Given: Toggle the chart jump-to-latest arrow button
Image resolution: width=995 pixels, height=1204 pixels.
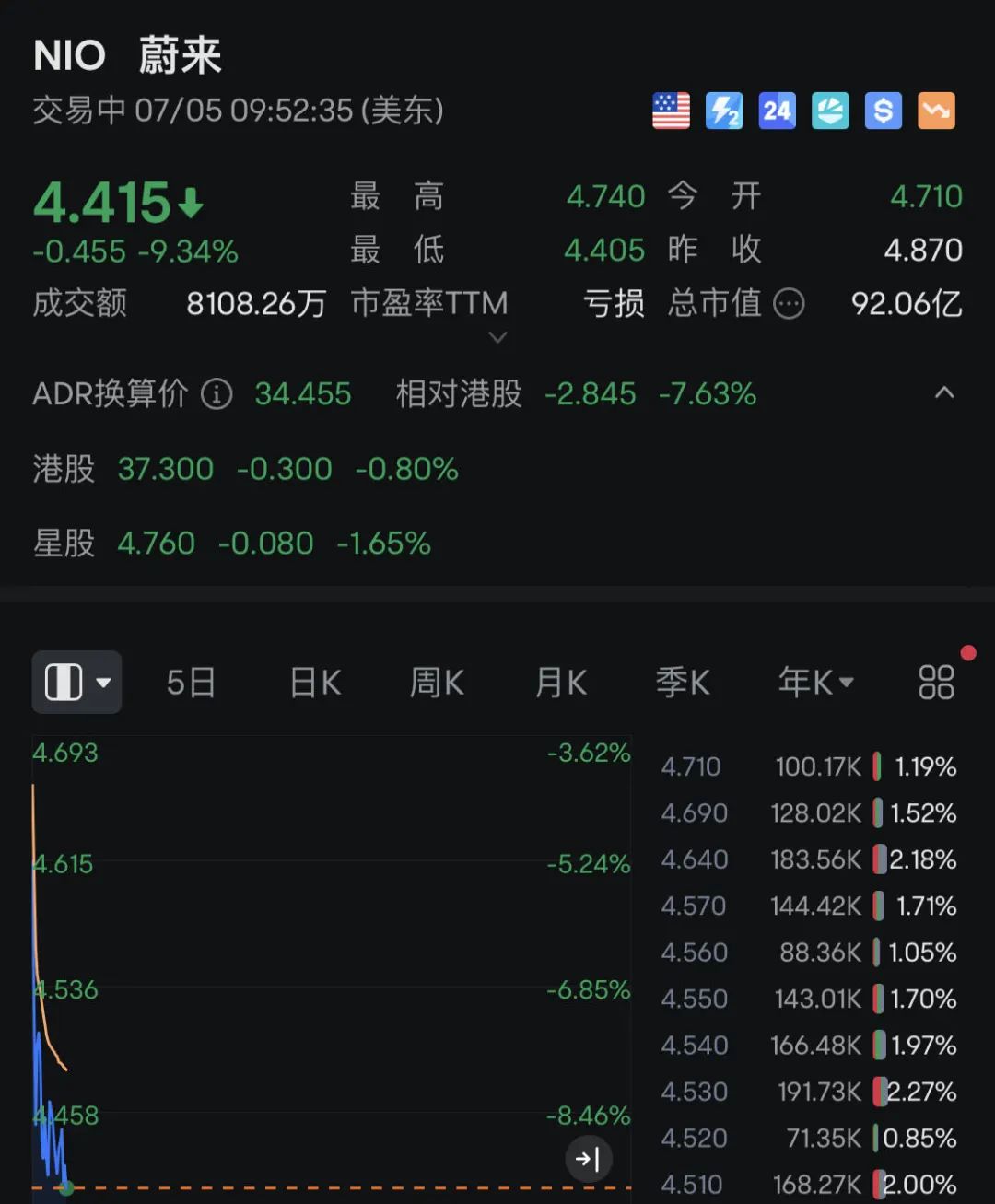Looking at the screenshot, I should pyautogui.click(x=589, y=1160).
